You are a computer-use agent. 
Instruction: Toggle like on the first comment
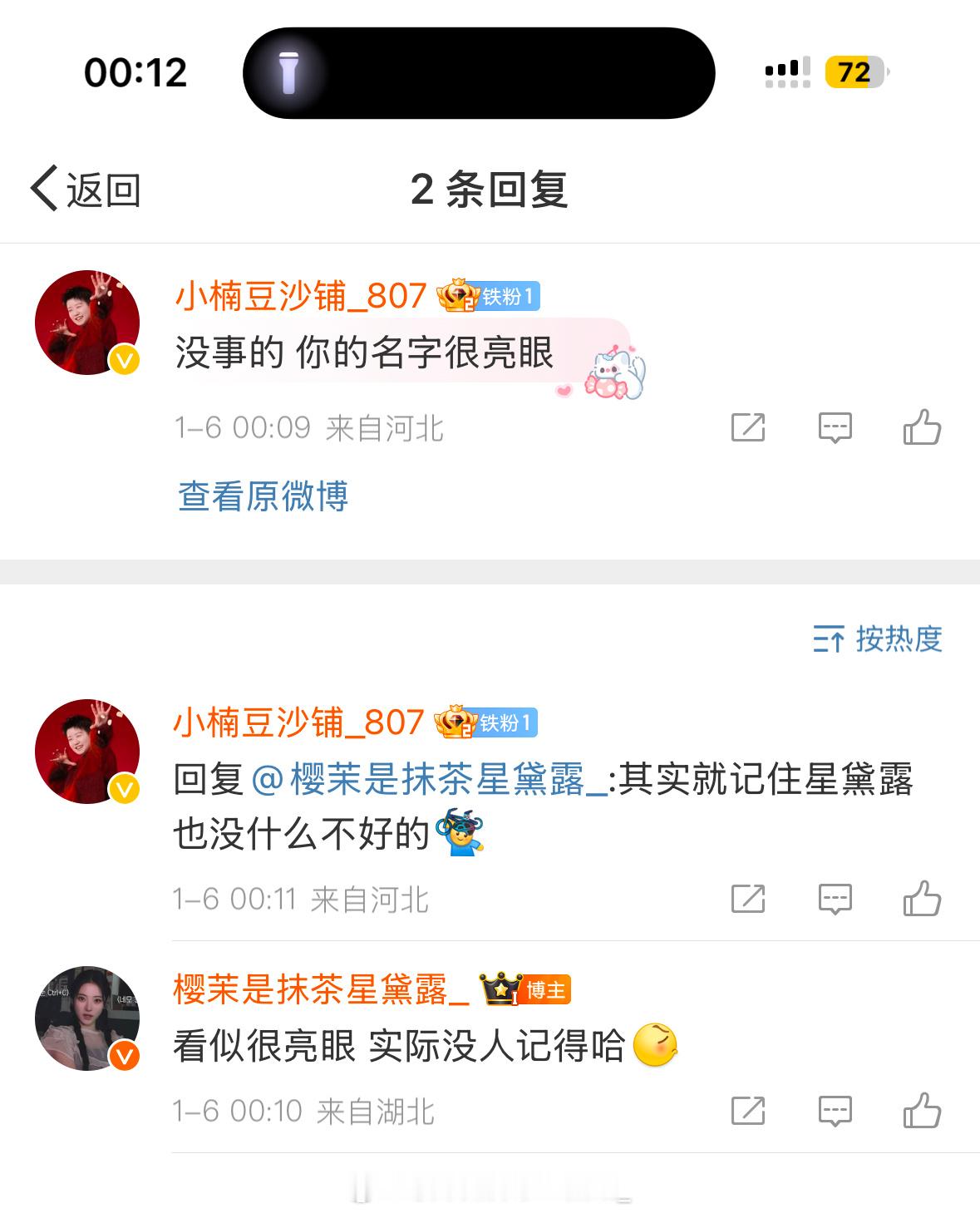pos(923,426)
